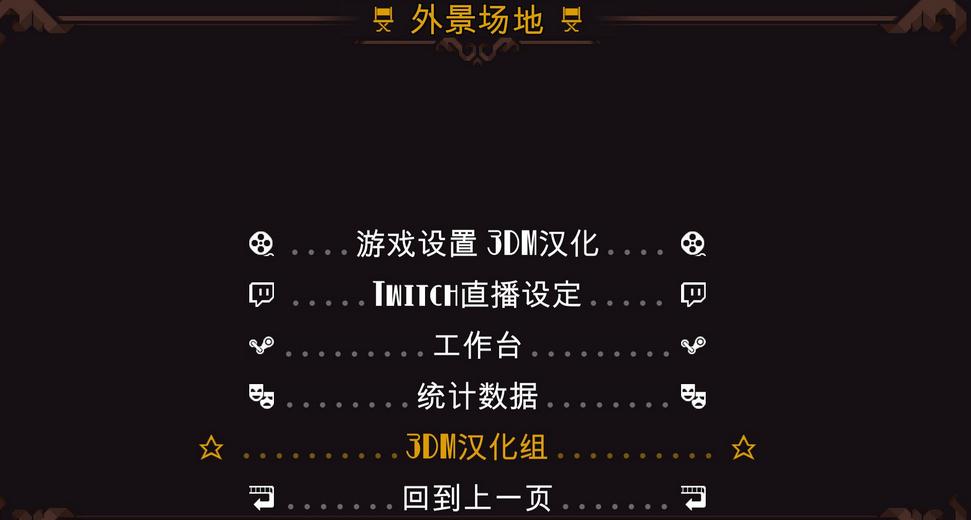View the 统计数据 statistics page
Viewport: 971px width, 520px height.
477,396
